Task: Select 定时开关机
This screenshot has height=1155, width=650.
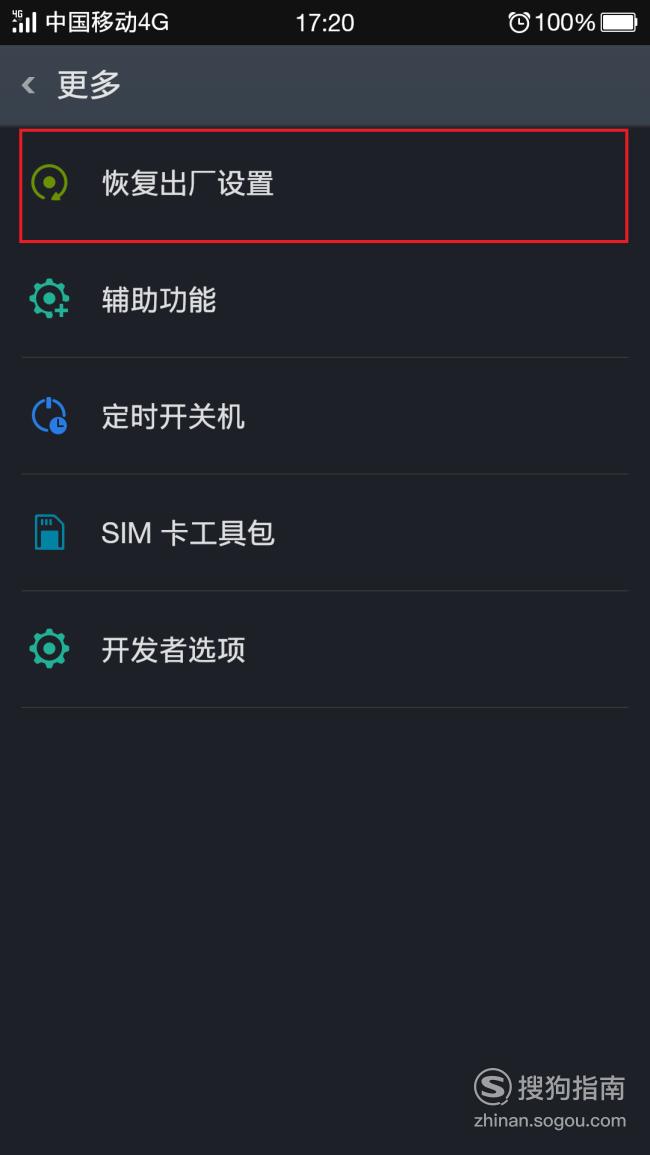Action: tap(324, 416)
